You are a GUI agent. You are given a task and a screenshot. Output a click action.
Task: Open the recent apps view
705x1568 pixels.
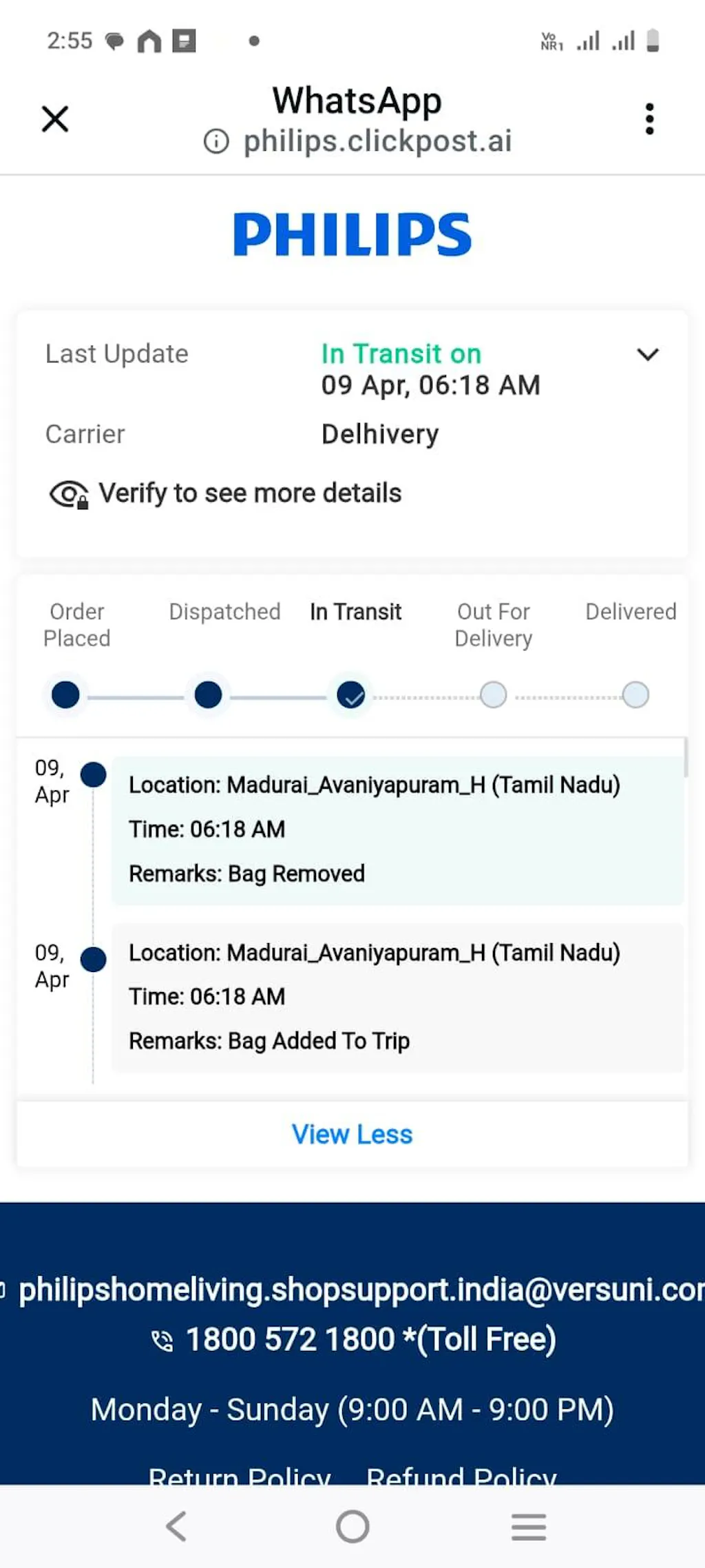[x=528, y=1527]
